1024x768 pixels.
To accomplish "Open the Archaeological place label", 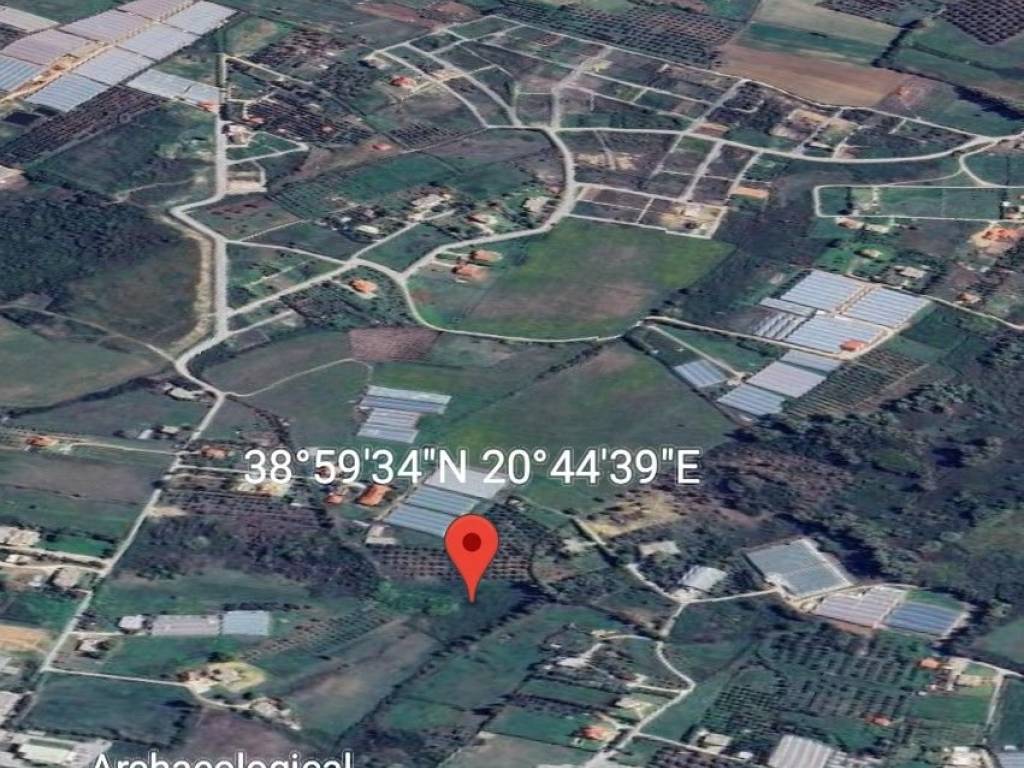I will pyautogui.click(x=221, y=759).
